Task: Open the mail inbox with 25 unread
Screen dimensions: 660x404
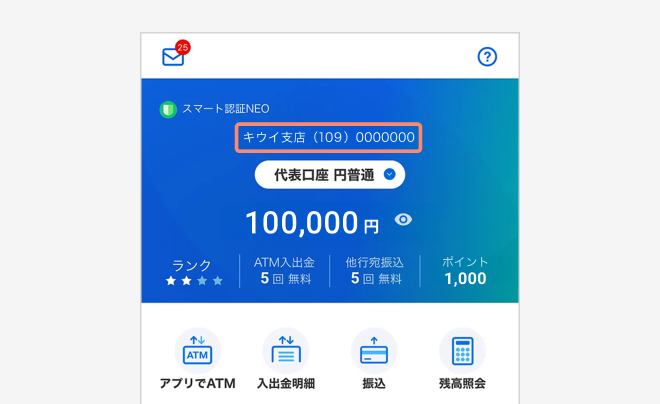Action: point(174,56)
